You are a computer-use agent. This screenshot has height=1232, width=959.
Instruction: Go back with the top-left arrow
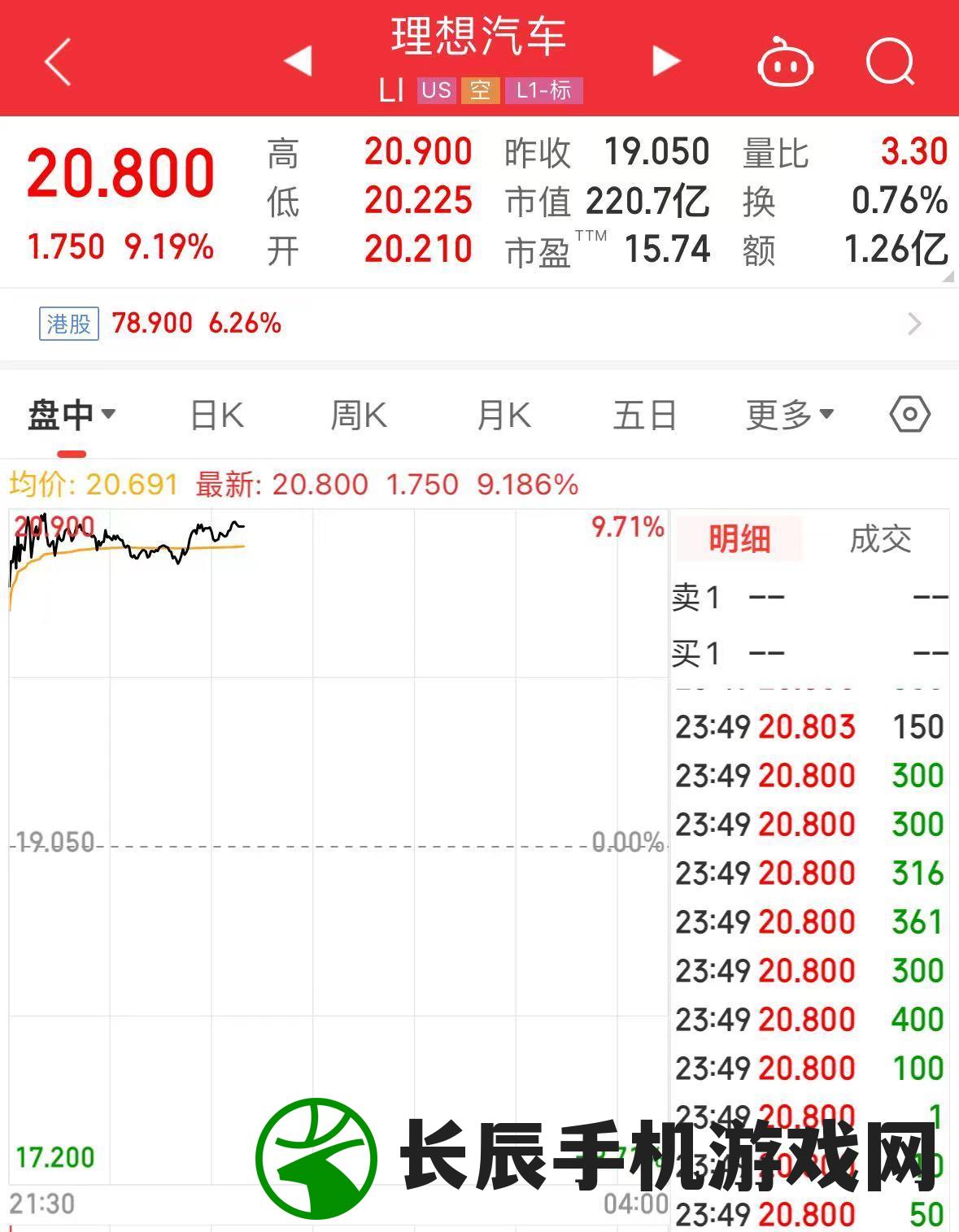(59, 62)
